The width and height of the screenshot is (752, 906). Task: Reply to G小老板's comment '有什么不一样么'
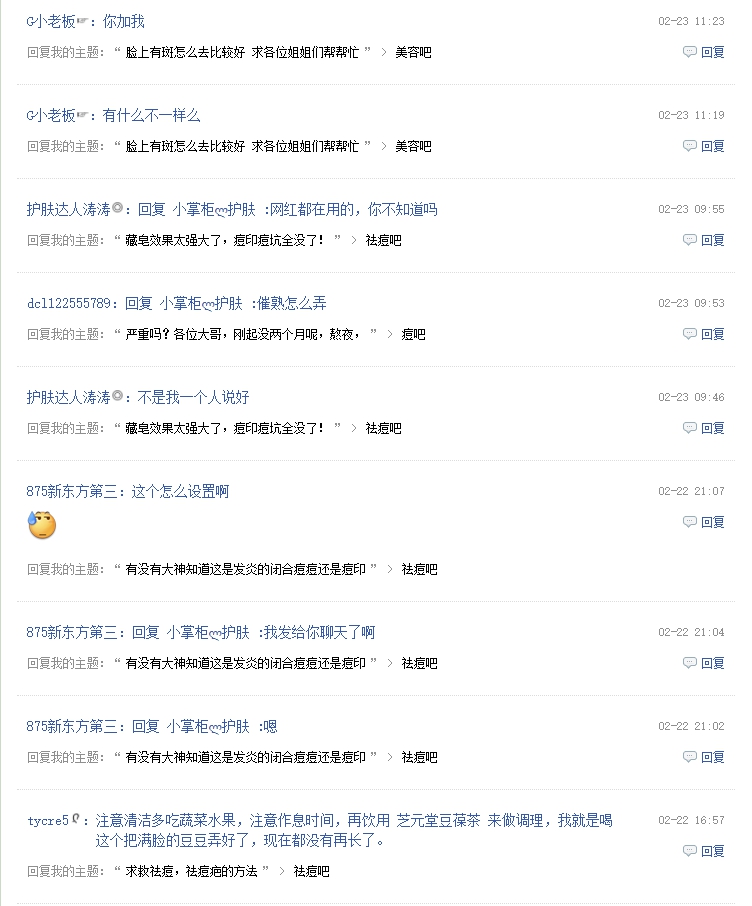coord(704,146)
